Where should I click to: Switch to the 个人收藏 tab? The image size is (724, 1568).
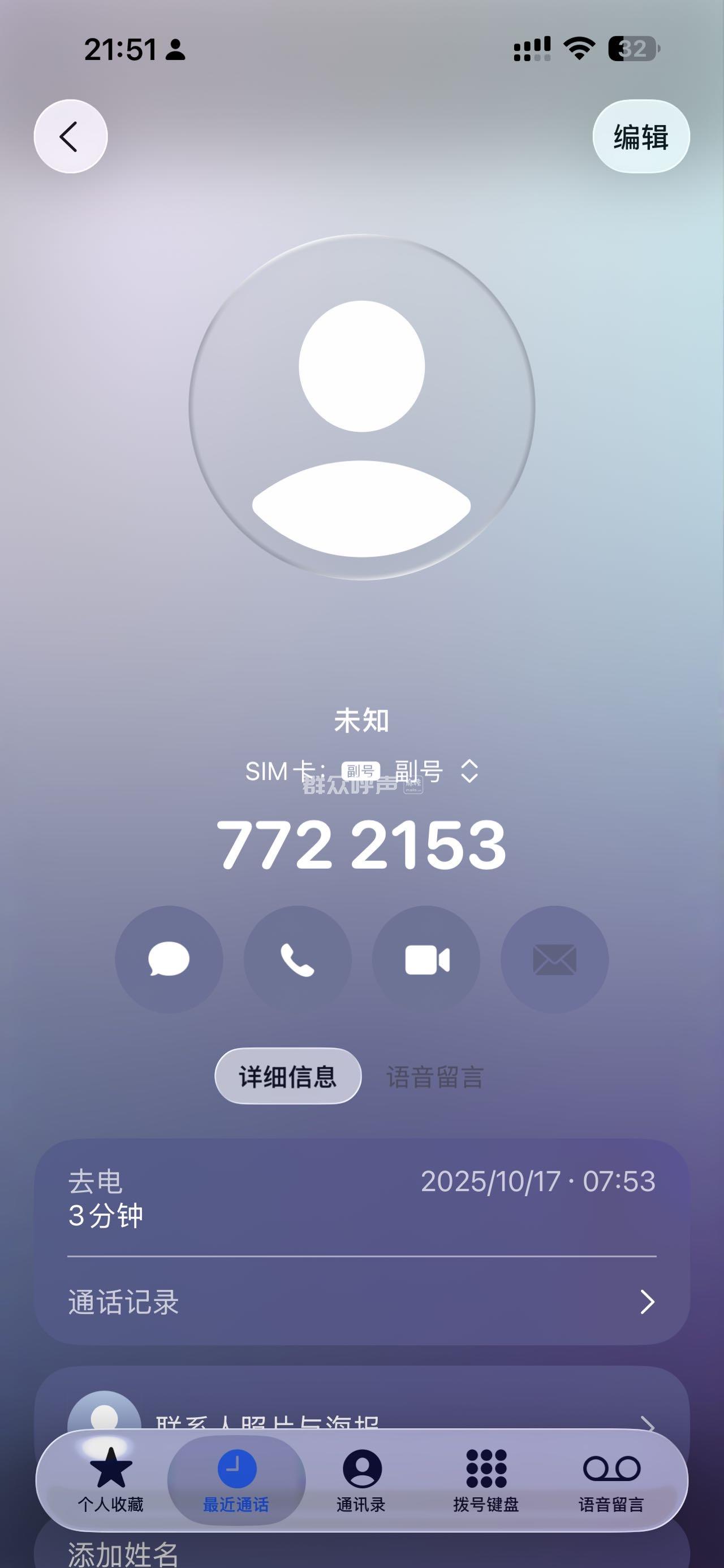[110, 1479]
